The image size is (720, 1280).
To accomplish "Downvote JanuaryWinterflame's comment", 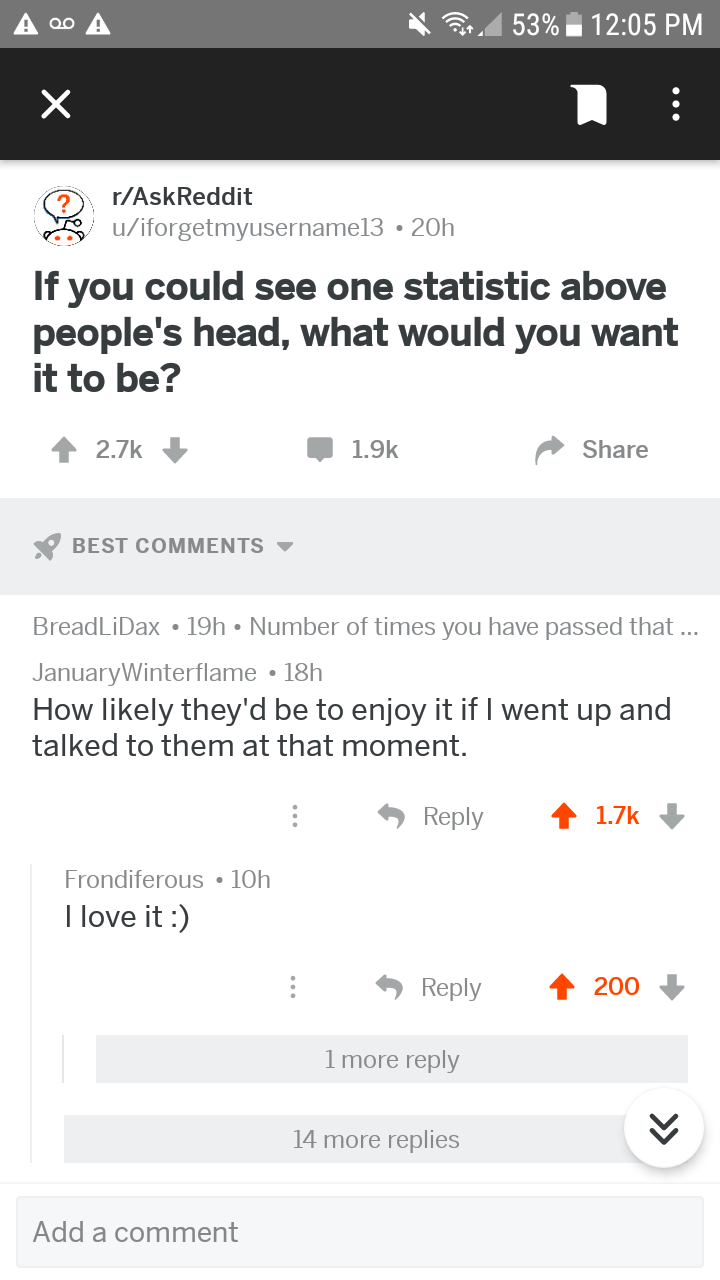I will point(672,817).
